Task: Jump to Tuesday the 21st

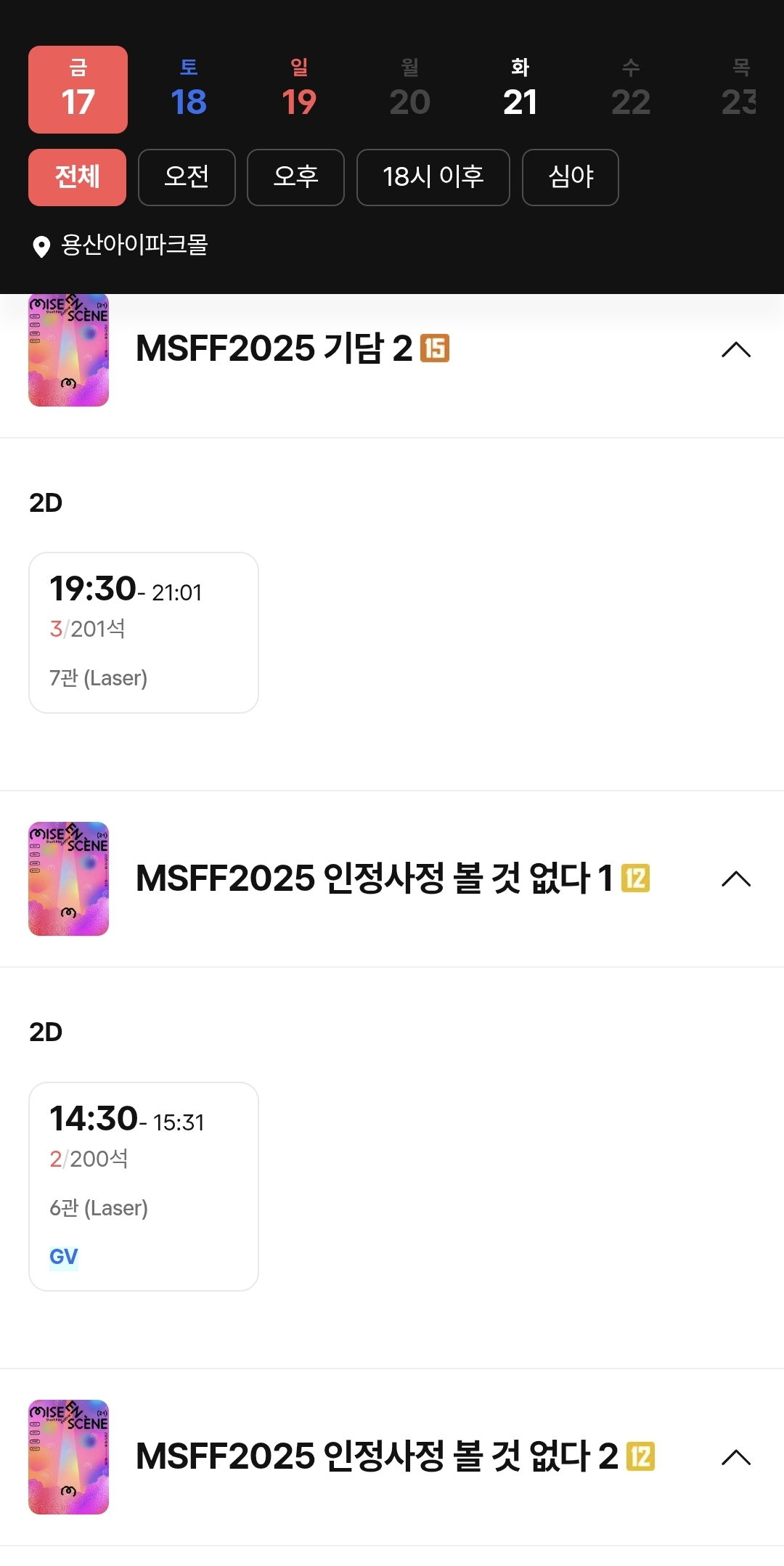Action: click(x=520, y=89)
